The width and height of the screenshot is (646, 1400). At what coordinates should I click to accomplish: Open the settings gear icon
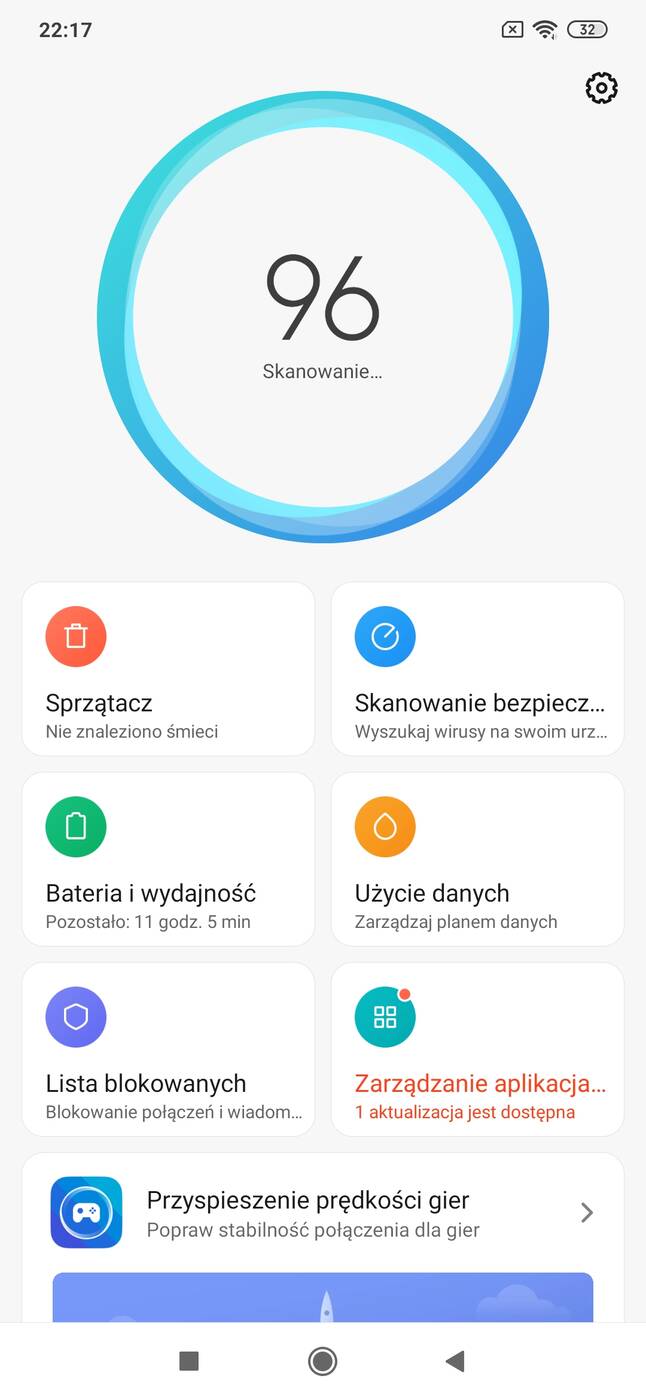pyautogui.click(x=601, y=88)
